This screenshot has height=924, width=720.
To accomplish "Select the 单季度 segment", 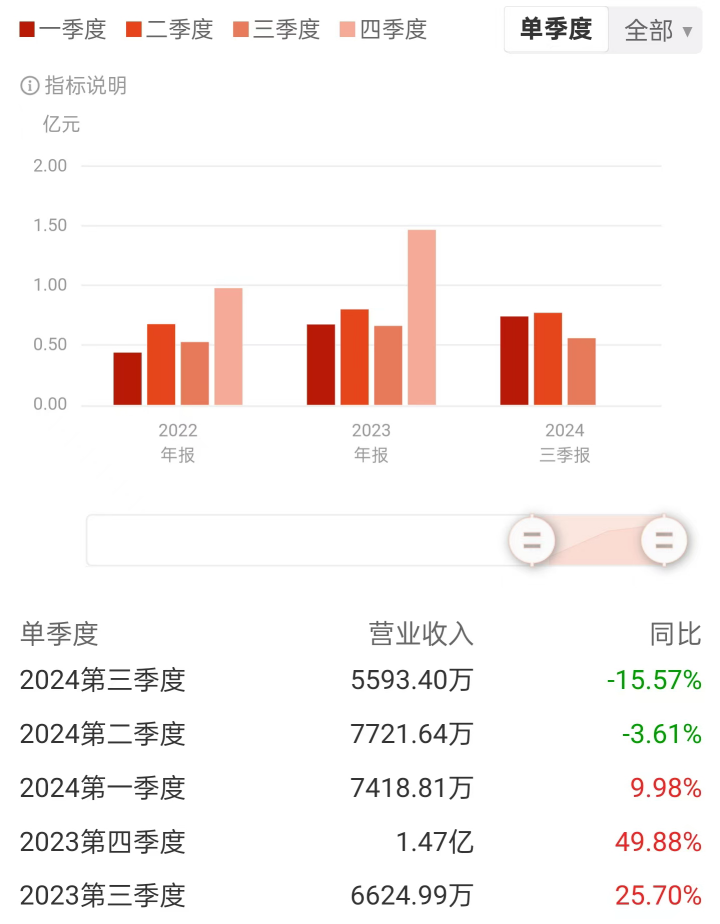I will [556, 30].
